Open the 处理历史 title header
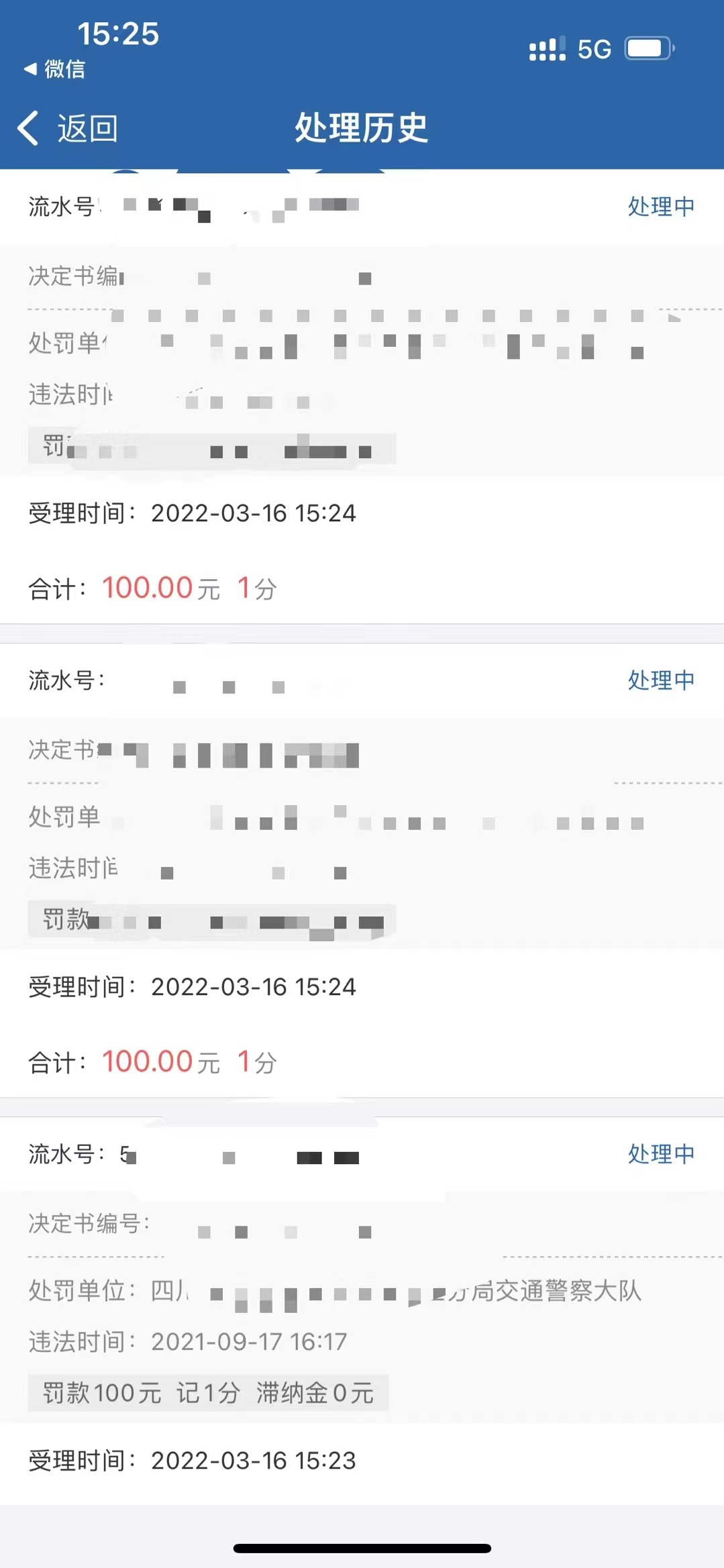 362,129
